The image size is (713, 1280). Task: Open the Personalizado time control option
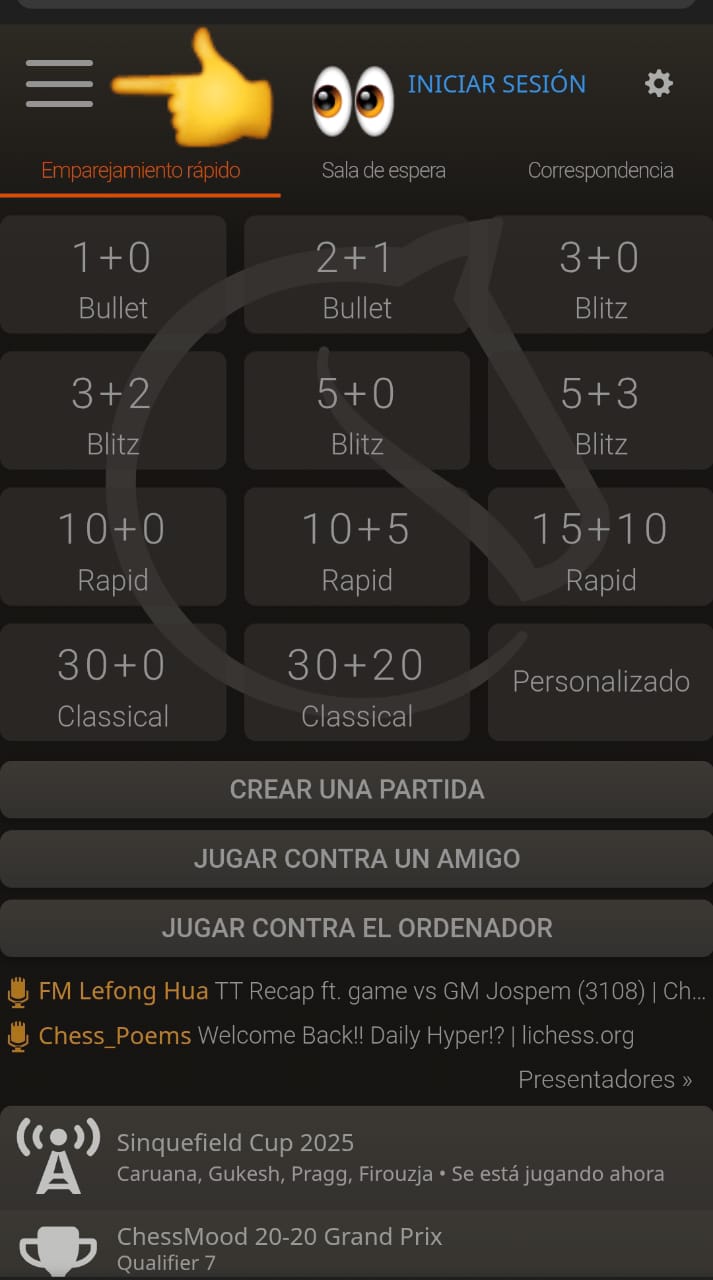(600, 683)
